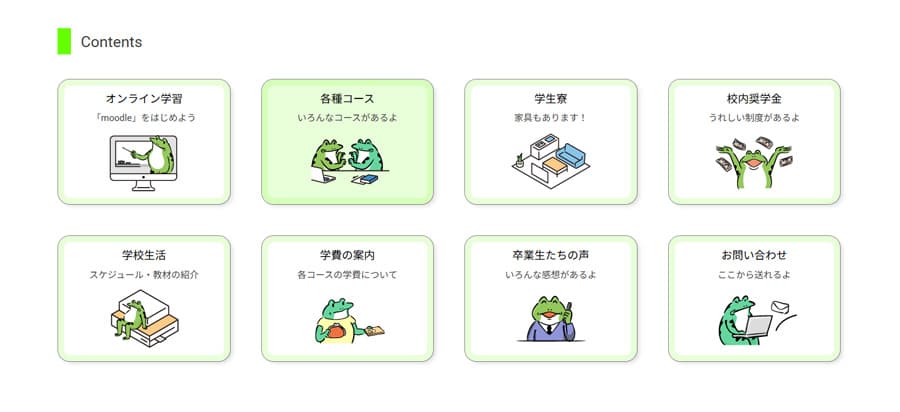Open the オンライン学習 card
The height and width of the screenshot is (412, 900).
144,142
